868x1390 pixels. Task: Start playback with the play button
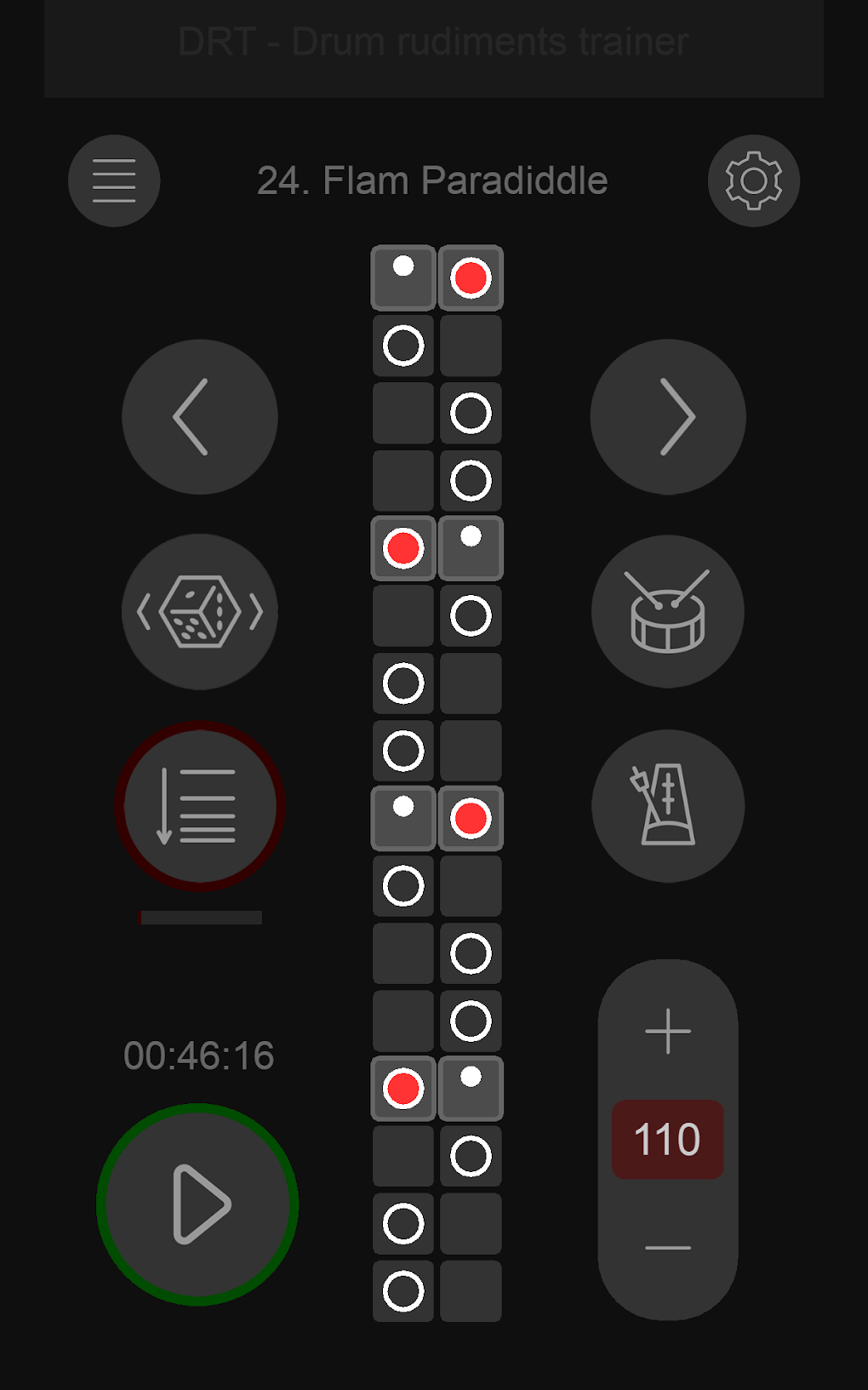point(198,1204)
